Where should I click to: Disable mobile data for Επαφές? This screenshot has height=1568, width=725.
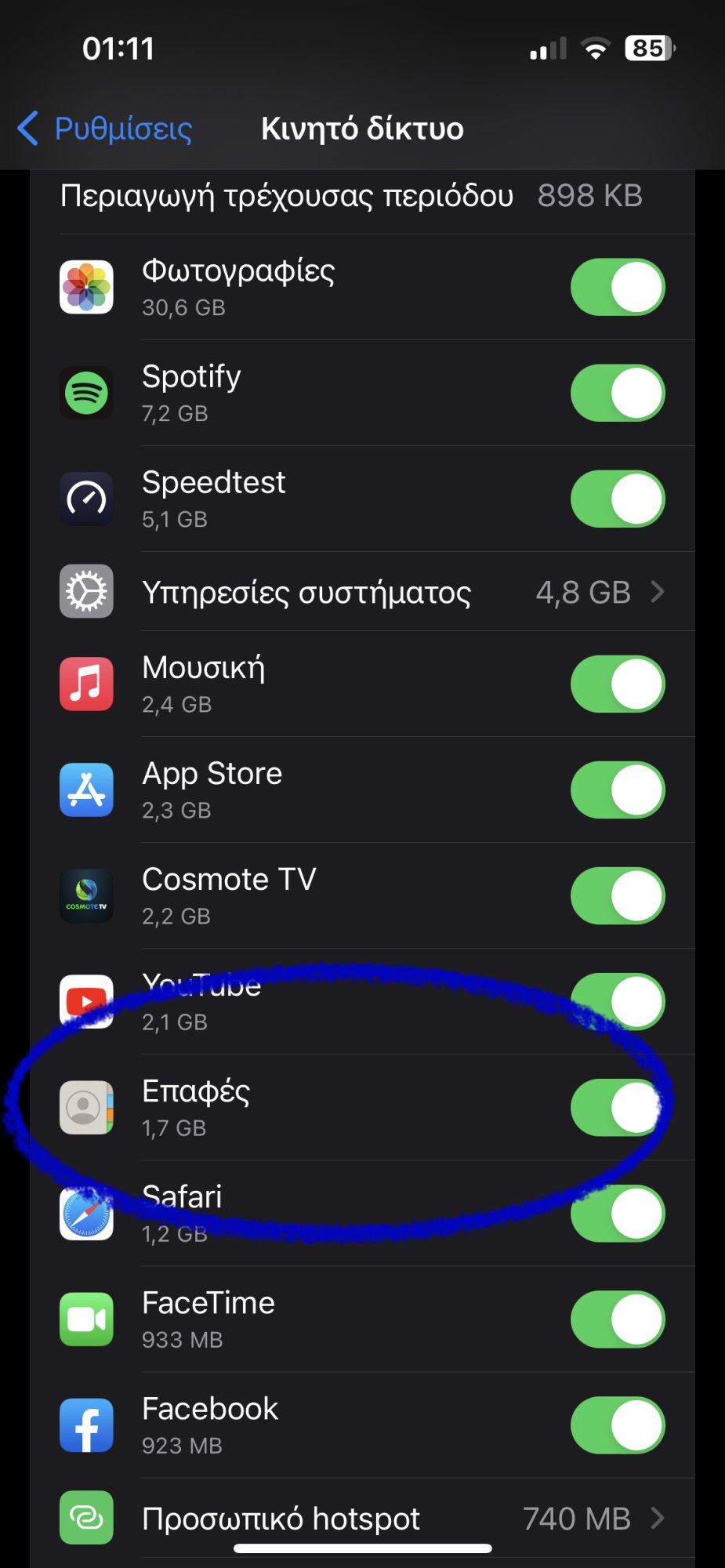(x=618, y=1107)
